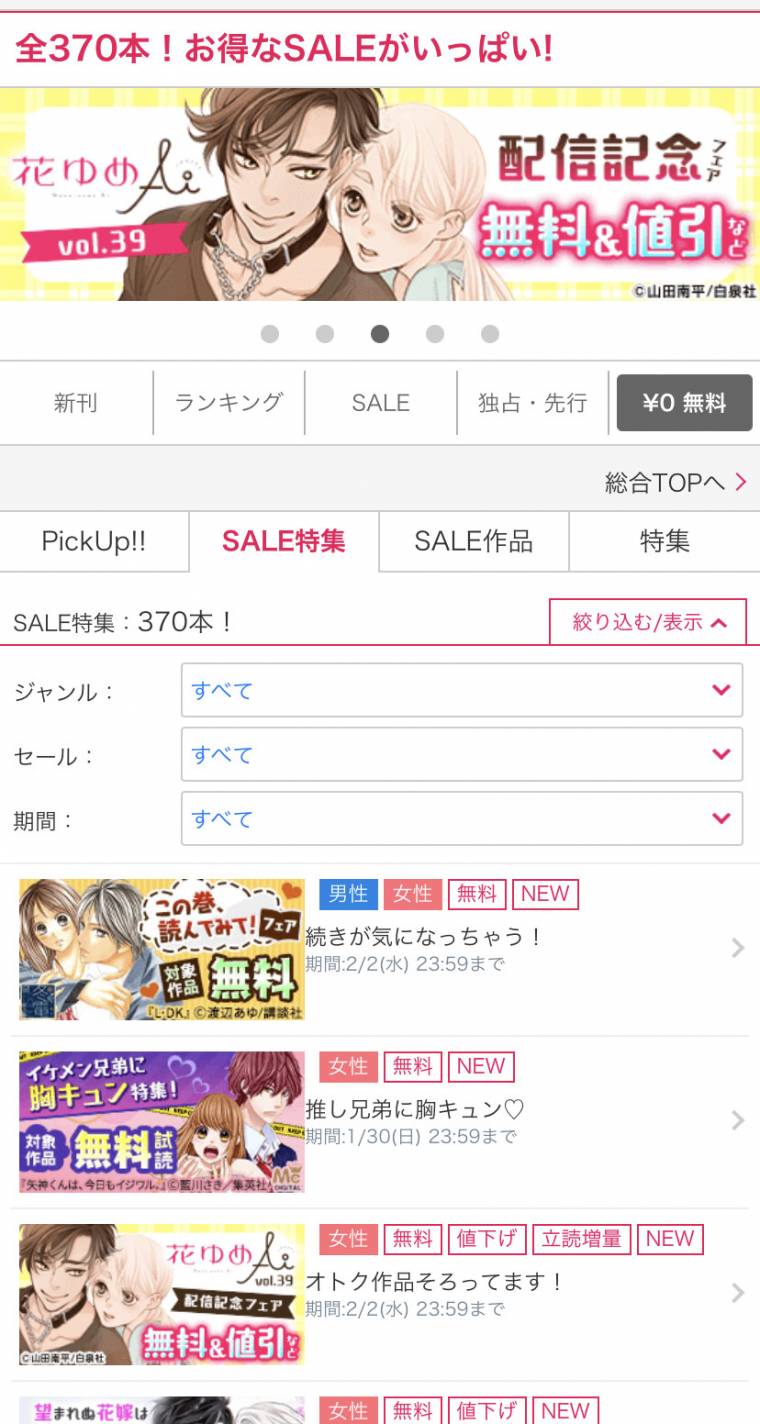The image size is (760, 1424).
Task: Collapse the 絞り込む/表示 filter panel
Action: (x=648, y=622)
